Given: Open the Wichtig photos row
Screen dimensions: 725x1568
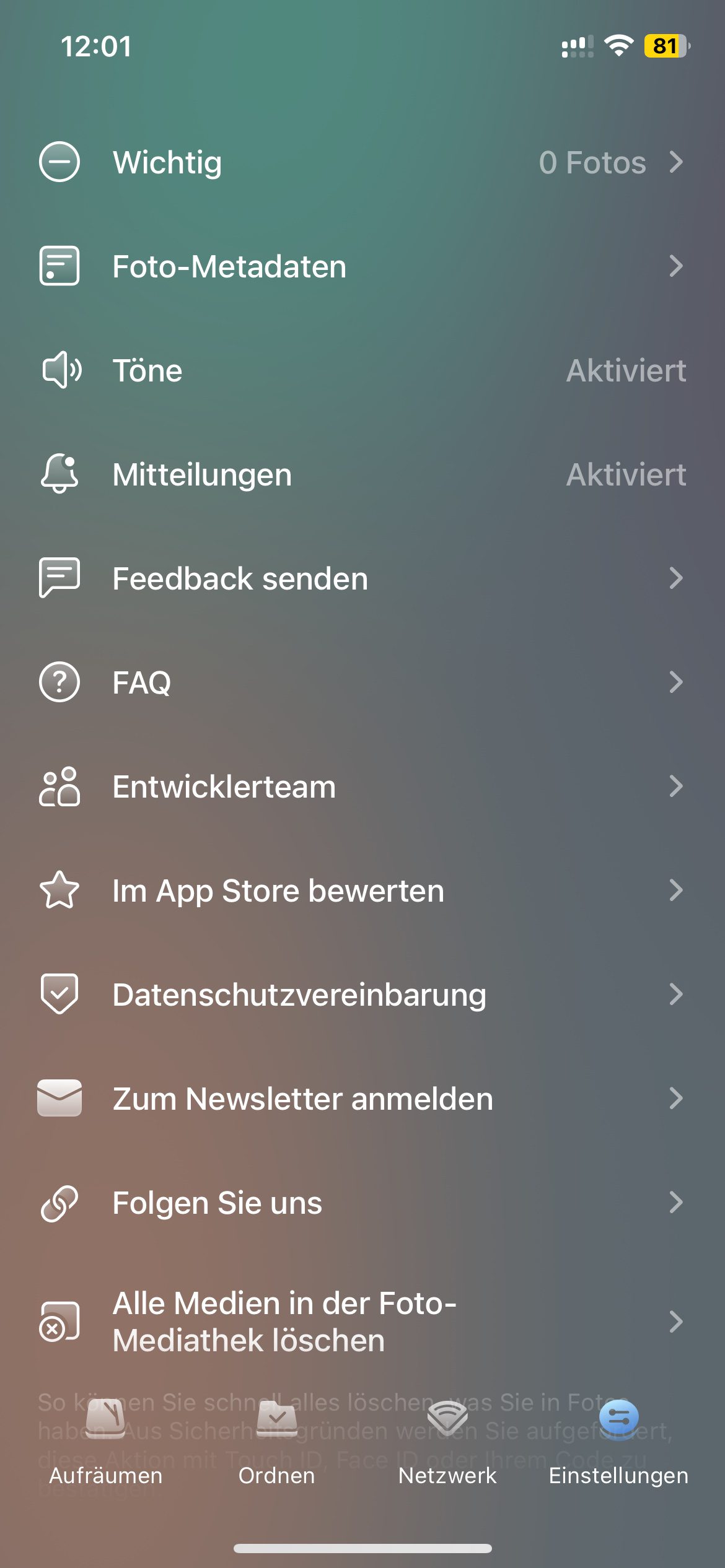Looking at the screenshot, I should 362,163.
